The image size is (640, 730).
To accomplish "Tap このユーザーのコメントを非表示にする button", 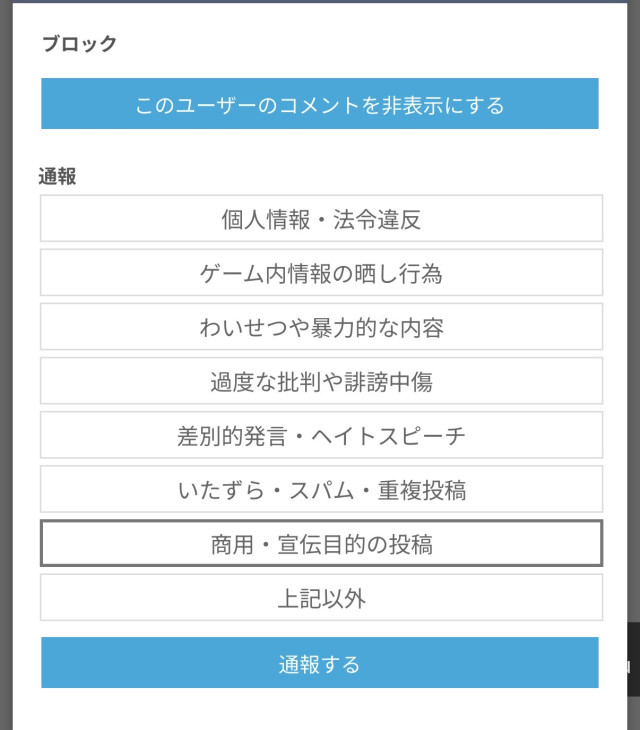I will pyautogui.click(x=320, y=104).
